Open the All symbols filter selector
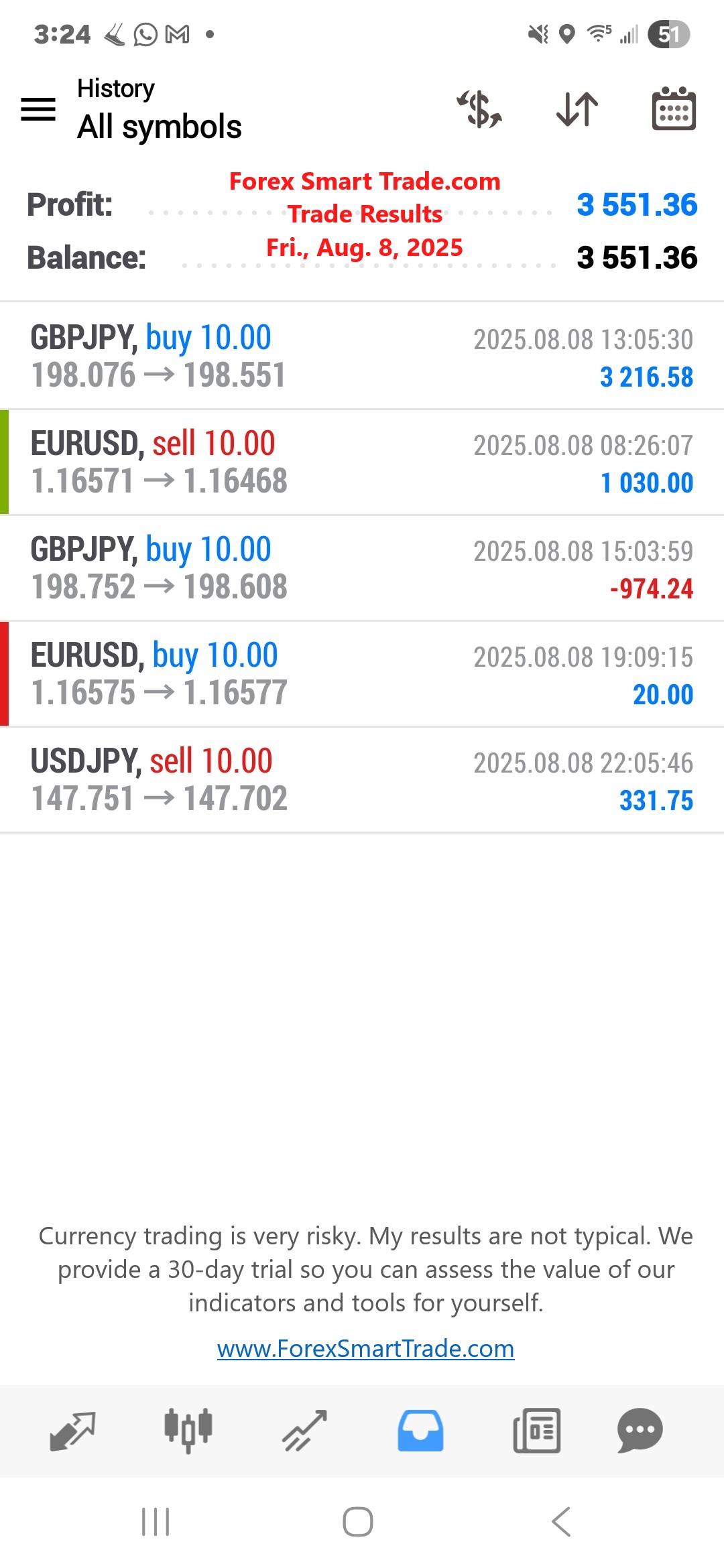The image size is (724, 1568). pyautogui.click(x=159, y=126)
